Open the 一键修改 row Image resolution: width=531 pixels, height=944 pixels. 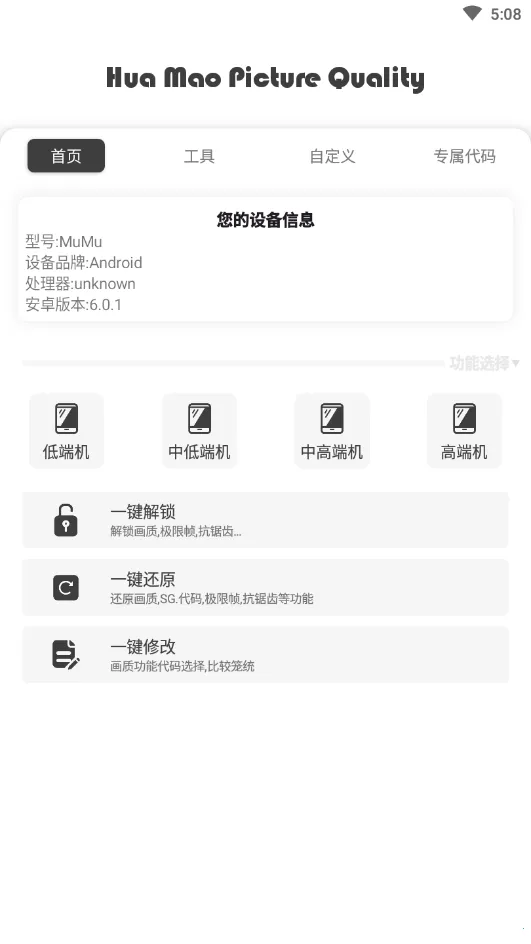click(266, 655)
